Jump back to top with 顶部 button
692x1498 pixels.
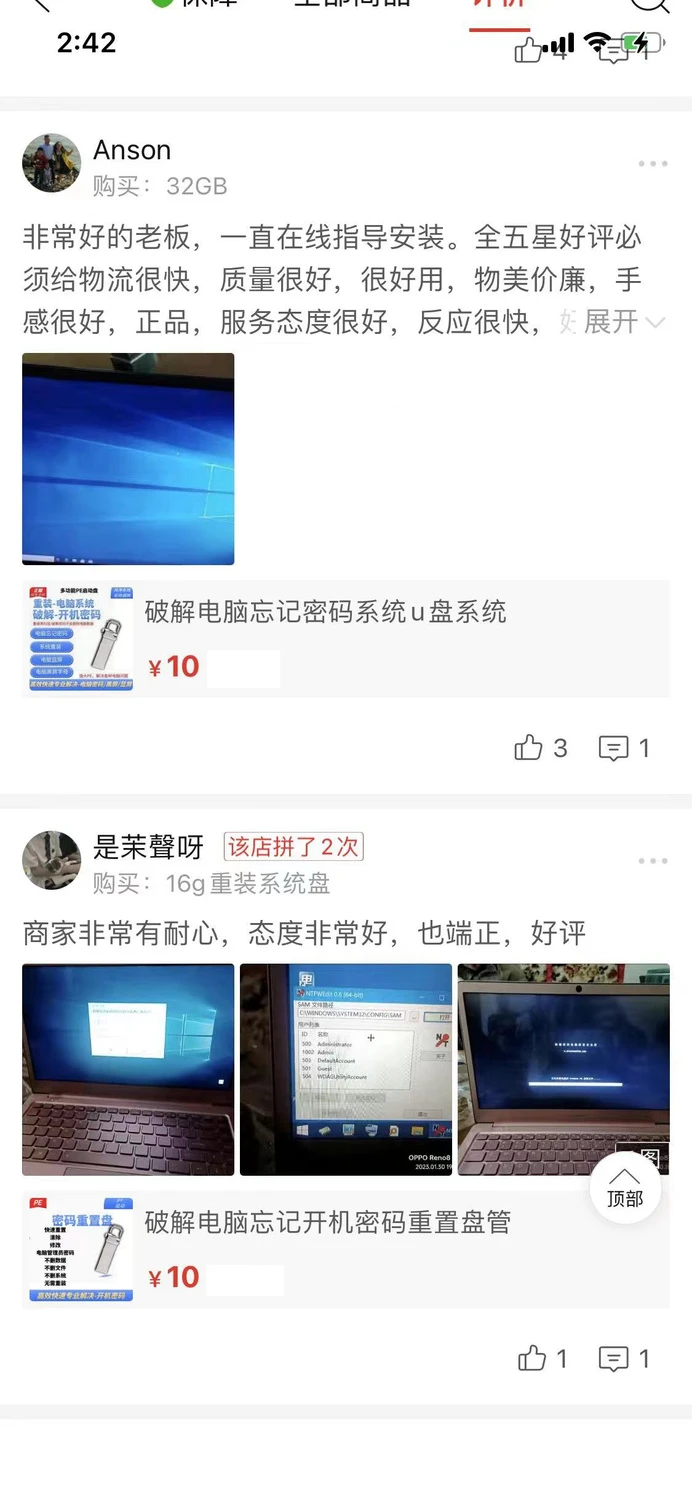pos(625,1188)
